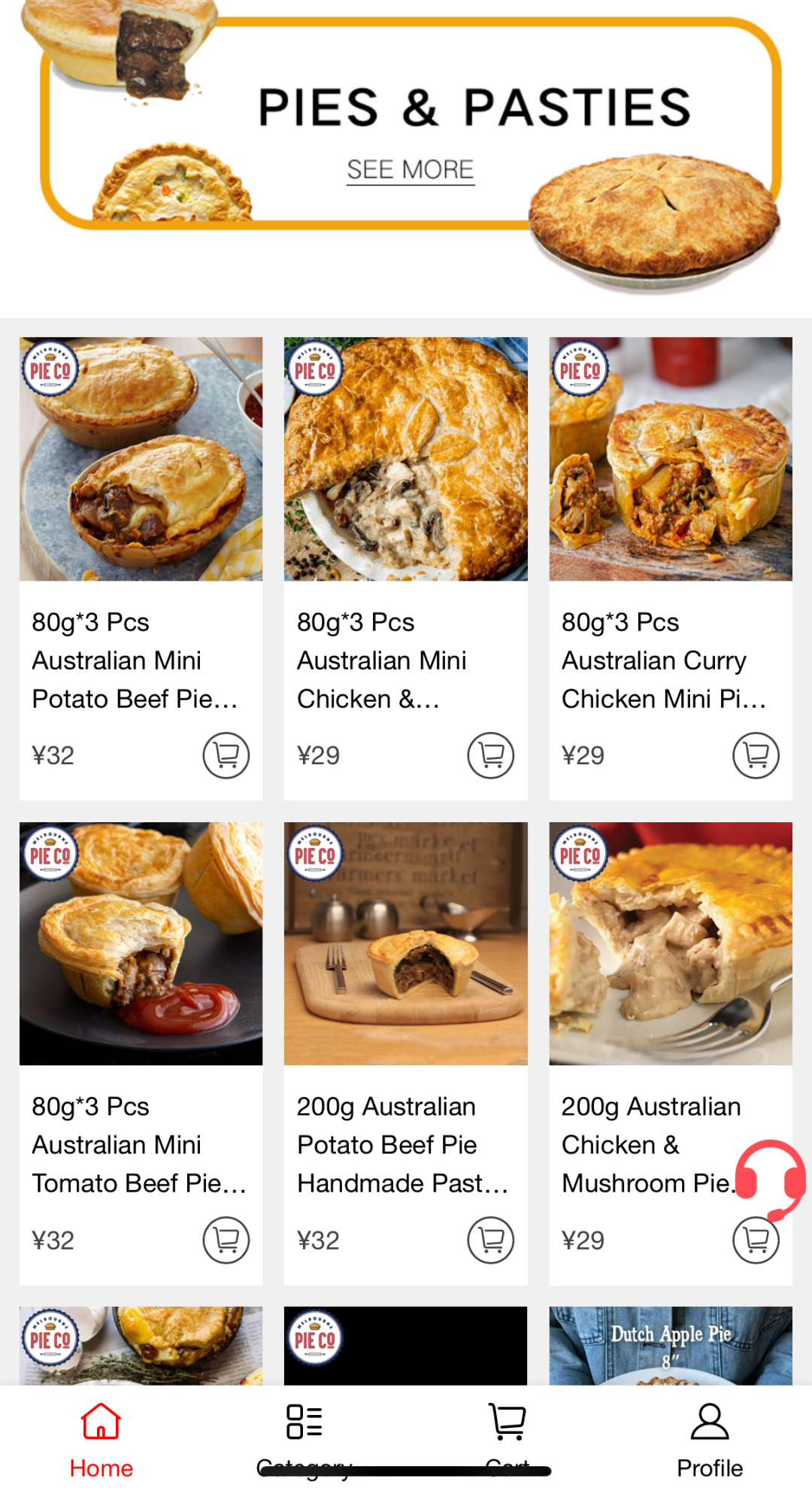Viewport: 812px width, 1491px height.
Task: Add 200g Chicken & Mushroom Pie to cart
Action: click(755, 1241)
